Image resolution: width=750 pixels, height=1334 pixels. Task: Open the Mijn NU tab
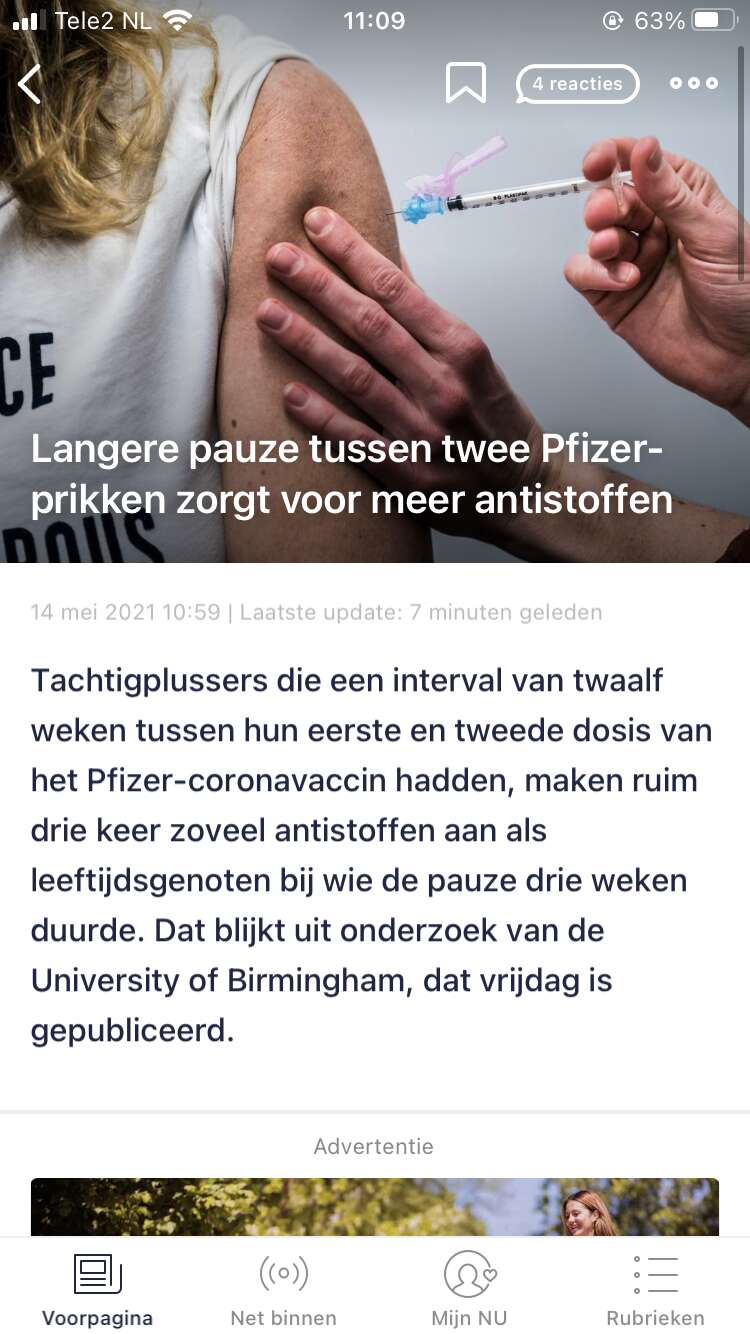point(469,1289)
